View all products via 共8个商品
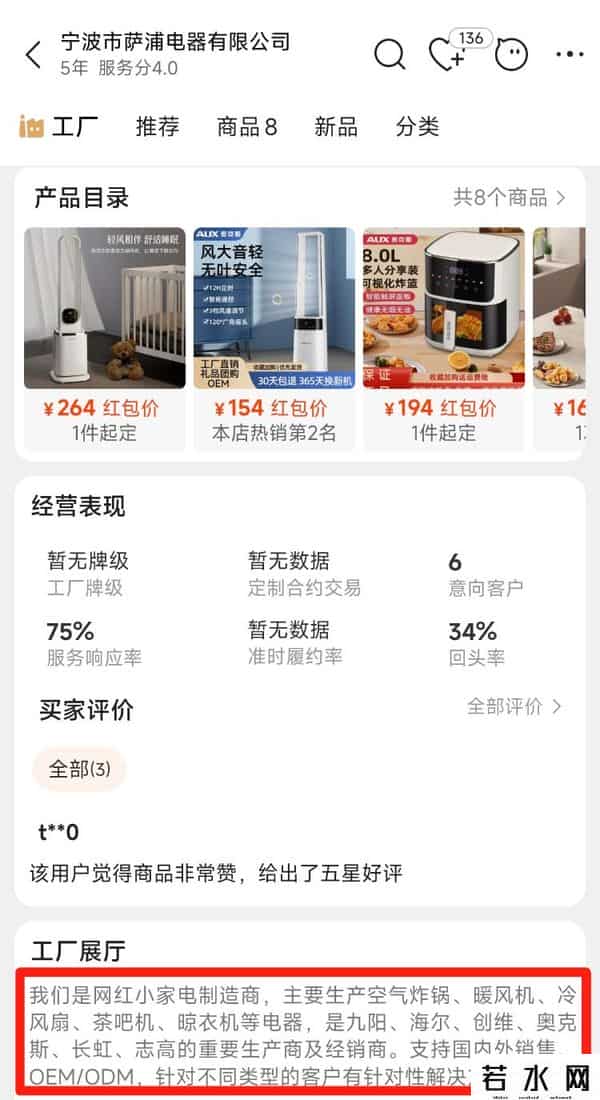 point(509,197)
